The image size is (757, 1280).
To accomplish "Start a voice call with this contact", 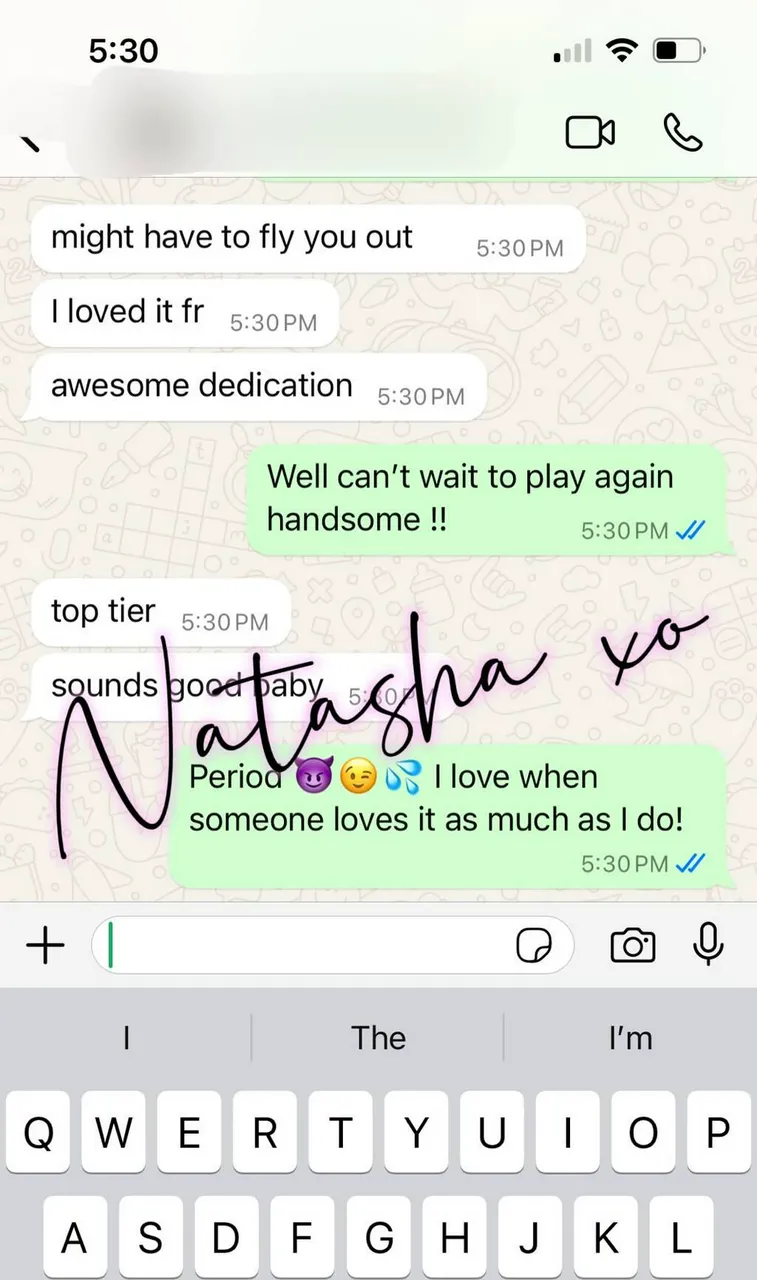I will (683, 133).
